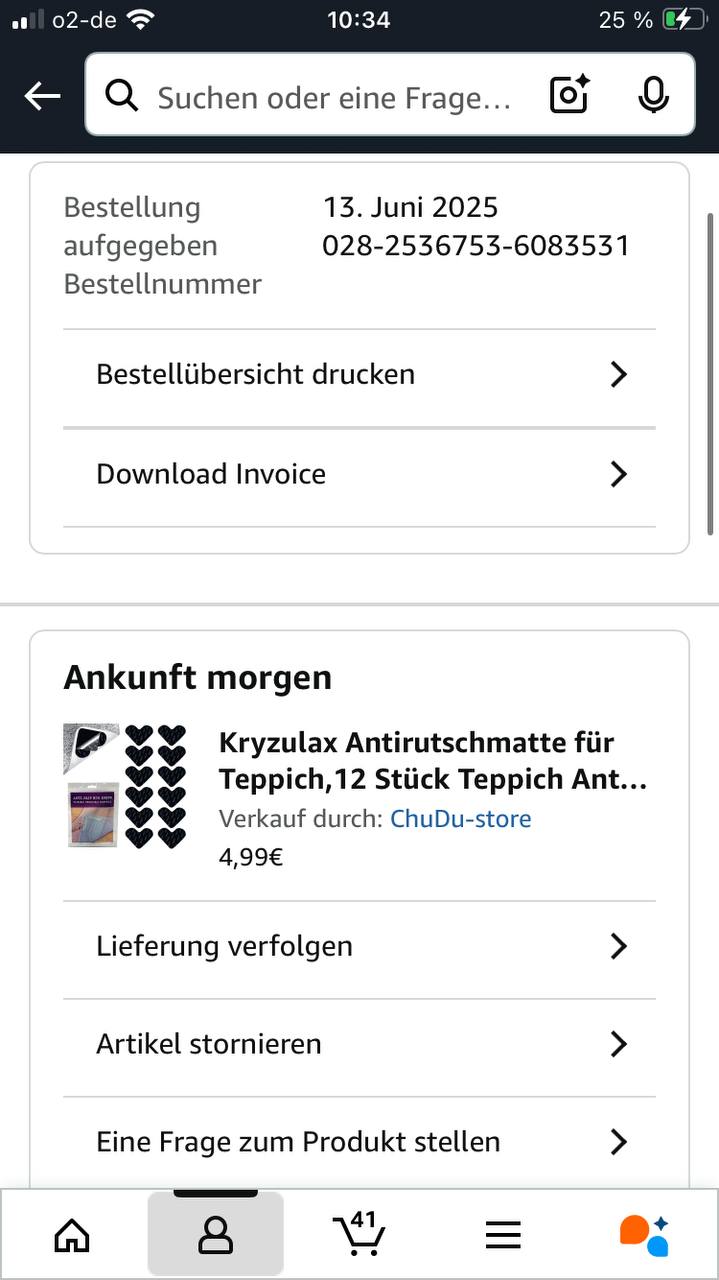719x1280 pixels.
Task: Open the hamburger menu tab
Action: (503, 1236)
